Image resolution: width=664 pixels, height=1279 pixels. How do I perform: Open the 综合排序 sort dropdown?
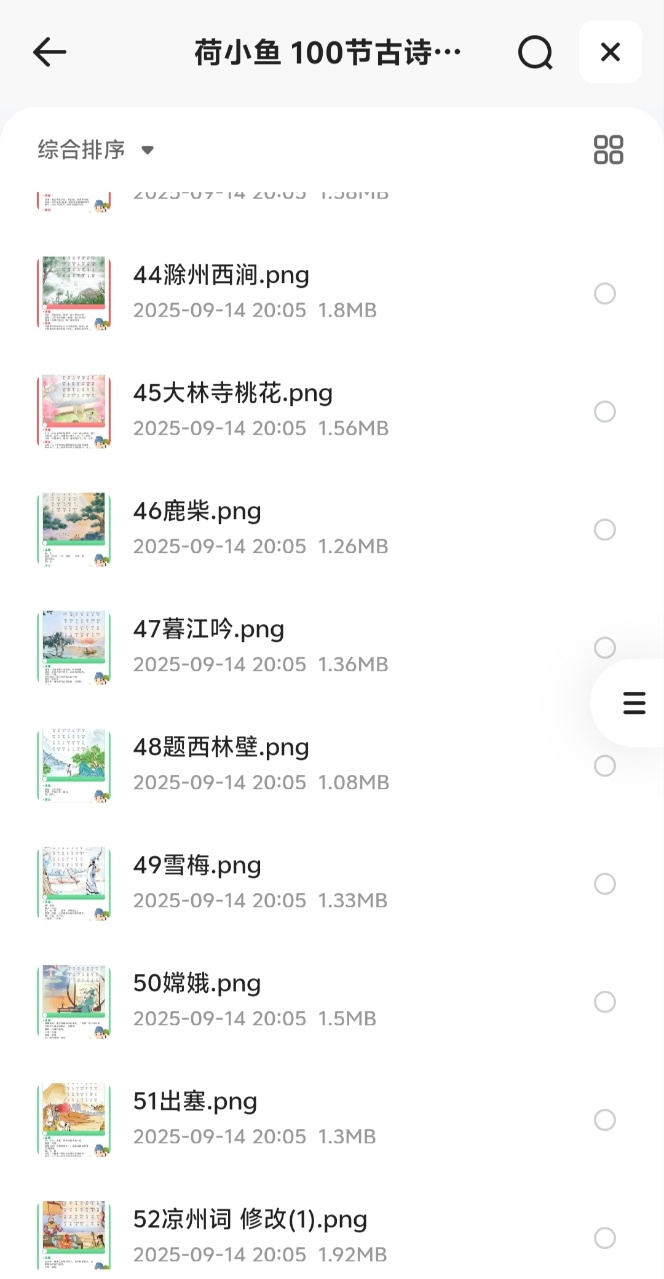click(96, 150)
